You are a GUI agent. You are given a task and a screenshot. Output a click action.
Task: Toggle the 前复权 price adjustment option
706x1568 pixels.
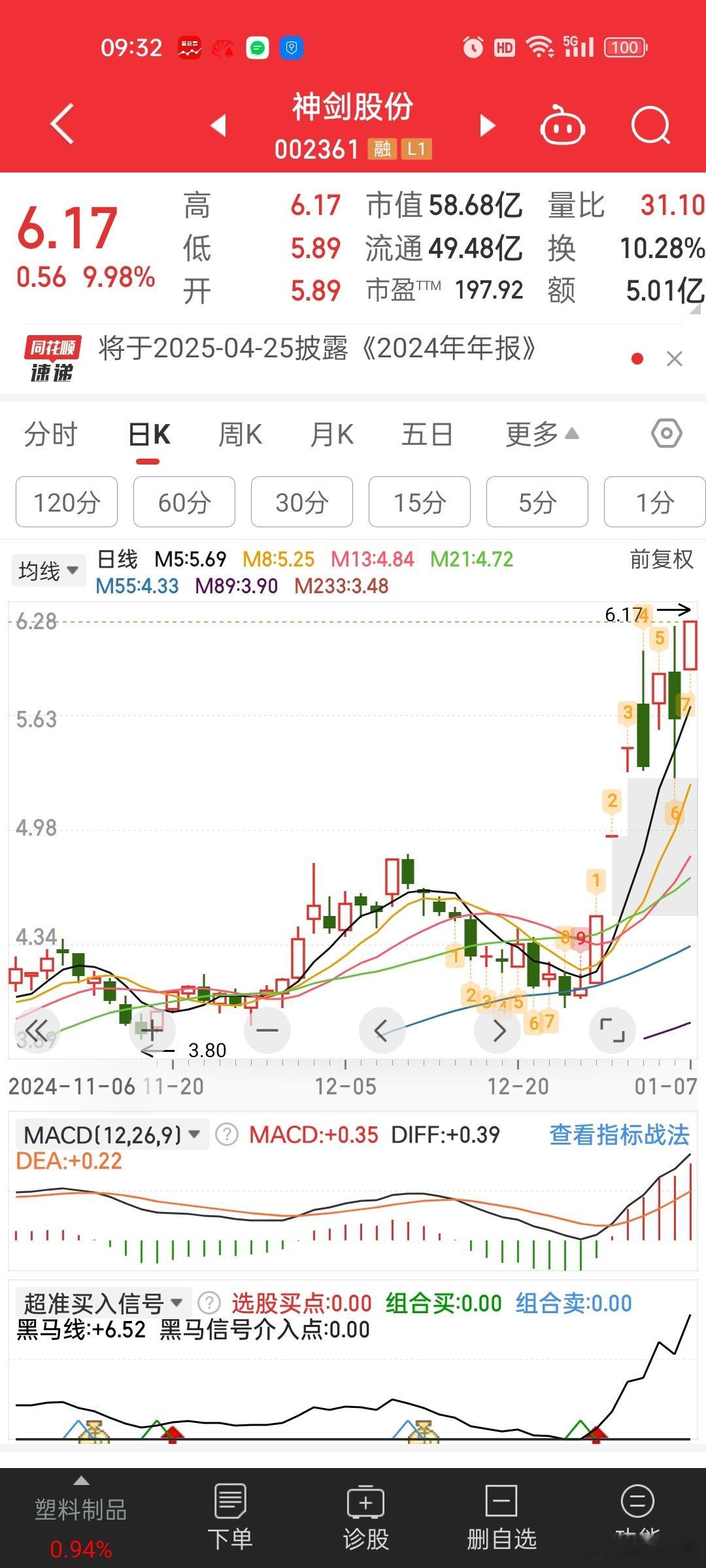click(662, 559)
